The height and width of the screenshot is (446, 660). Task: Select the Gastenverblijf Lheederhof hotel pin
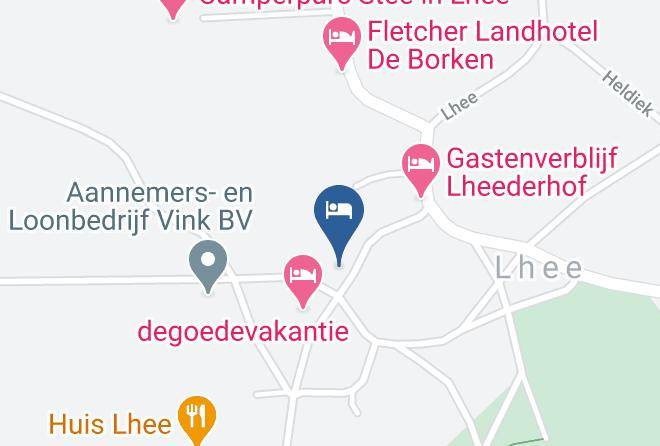pos(420,170)
